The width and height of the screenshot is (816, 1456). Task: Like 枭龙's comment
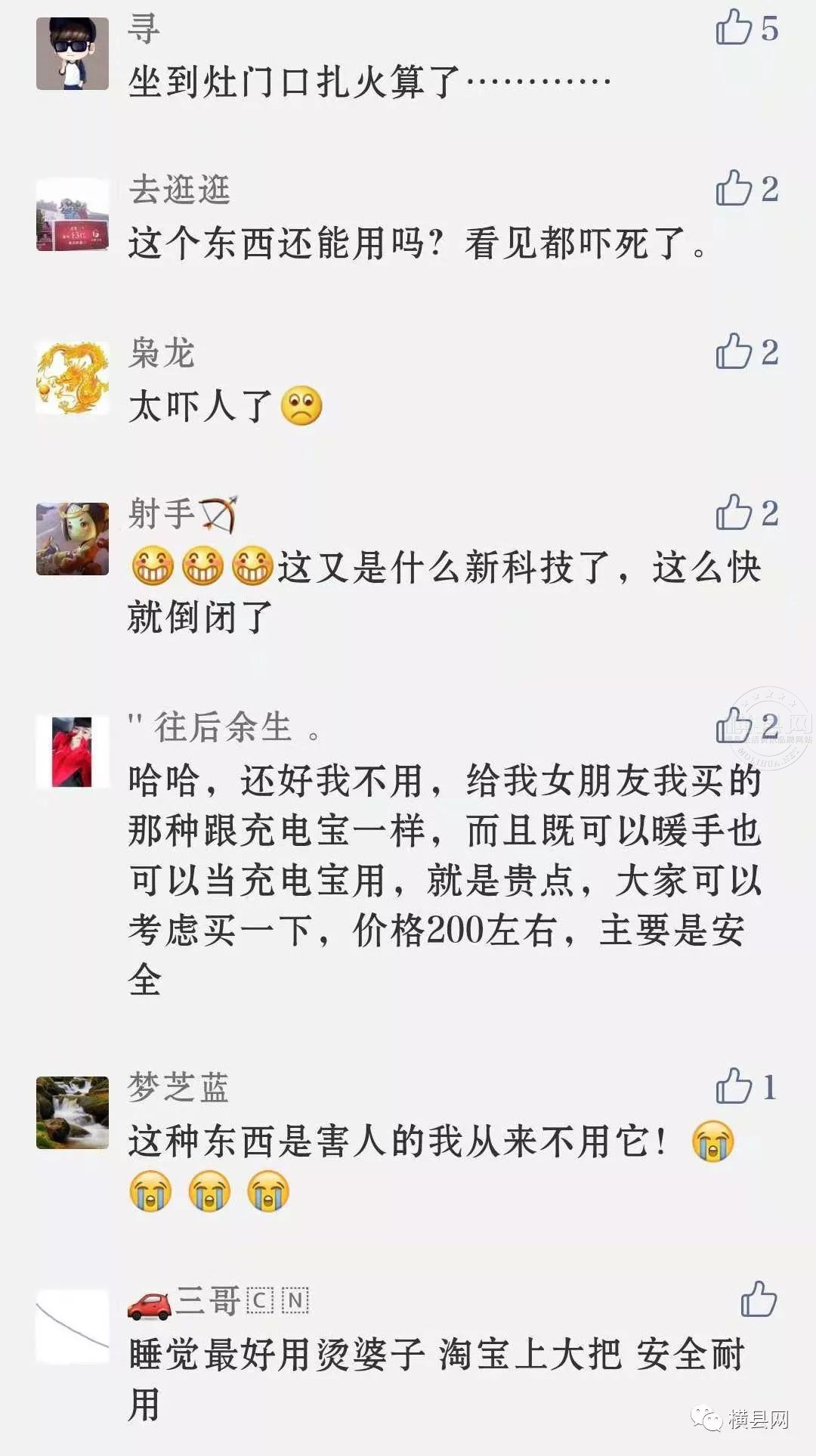[734, 352]
